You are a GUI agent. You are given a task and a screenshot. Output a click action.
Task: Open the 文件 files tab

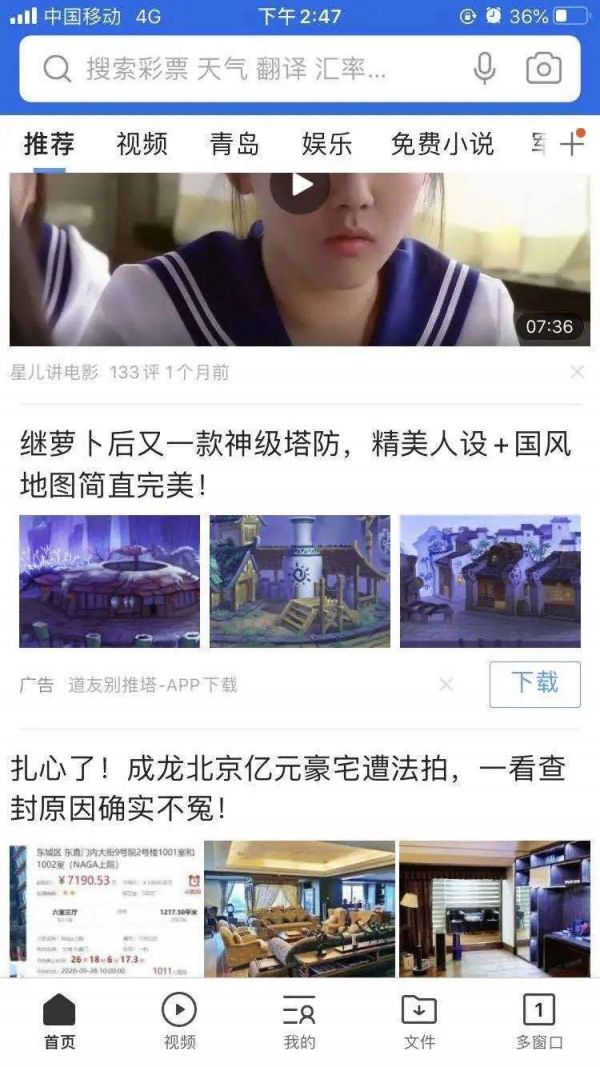419,1022
